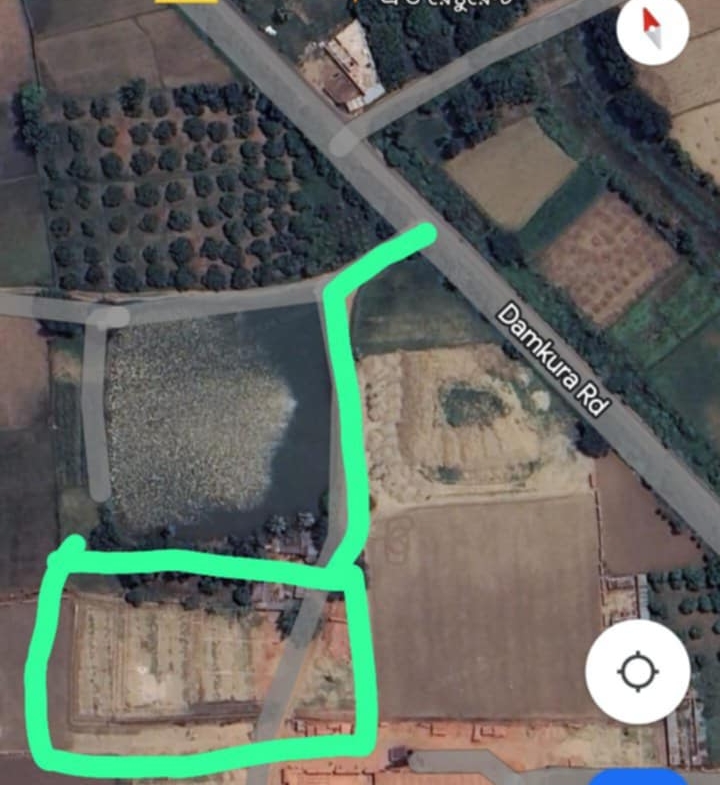Center the map on my location
720x785 pixels.
(x=638, y=671)
